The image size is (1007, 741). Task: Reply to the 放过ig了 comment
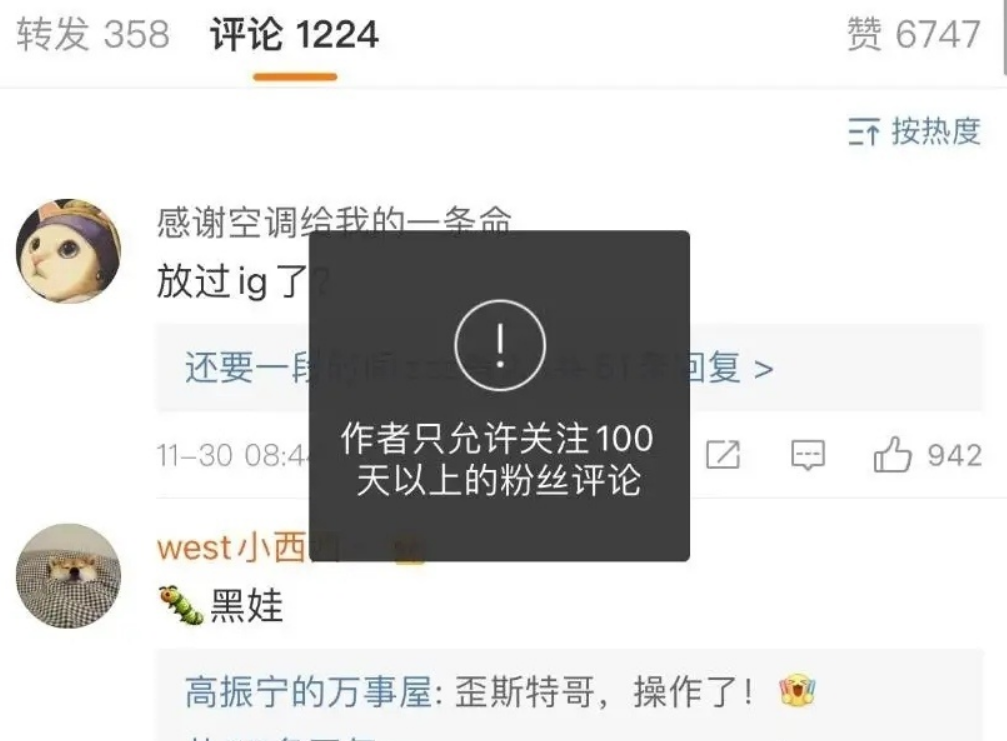point(807,457)
